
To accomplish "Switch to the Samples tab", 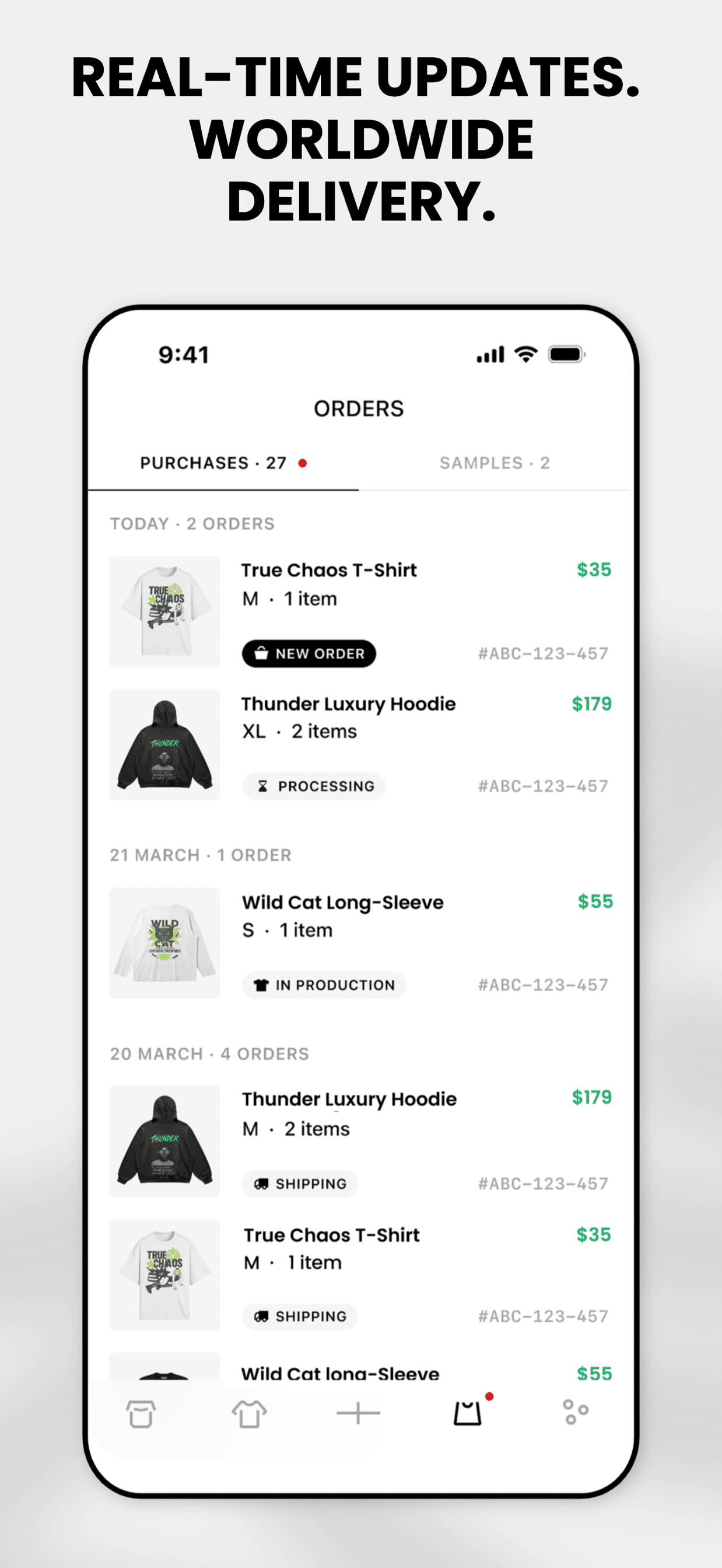I will click(496, 463).
